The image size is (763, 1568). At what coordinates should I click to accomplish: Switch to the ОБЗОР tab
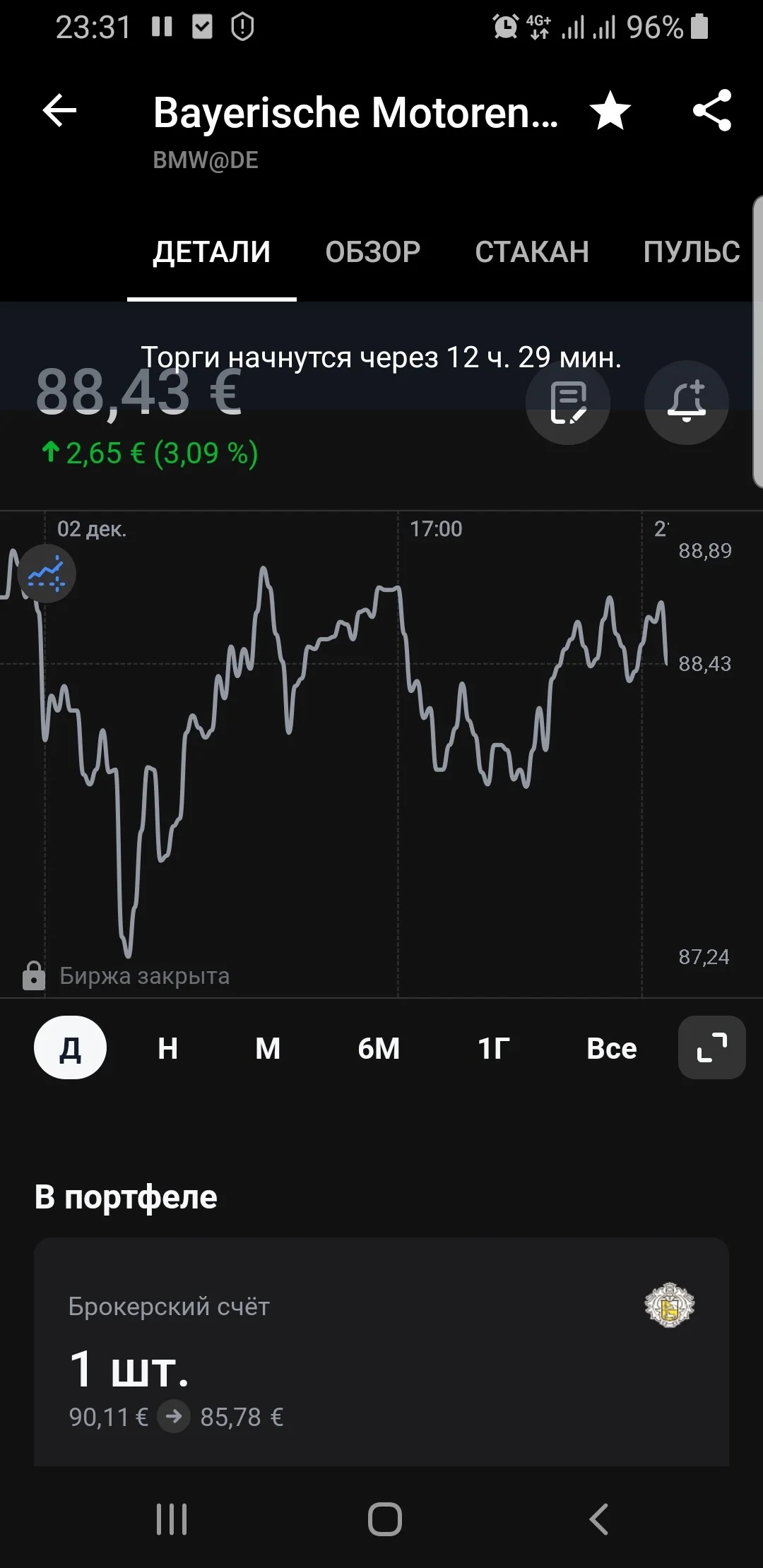[373, 251]
